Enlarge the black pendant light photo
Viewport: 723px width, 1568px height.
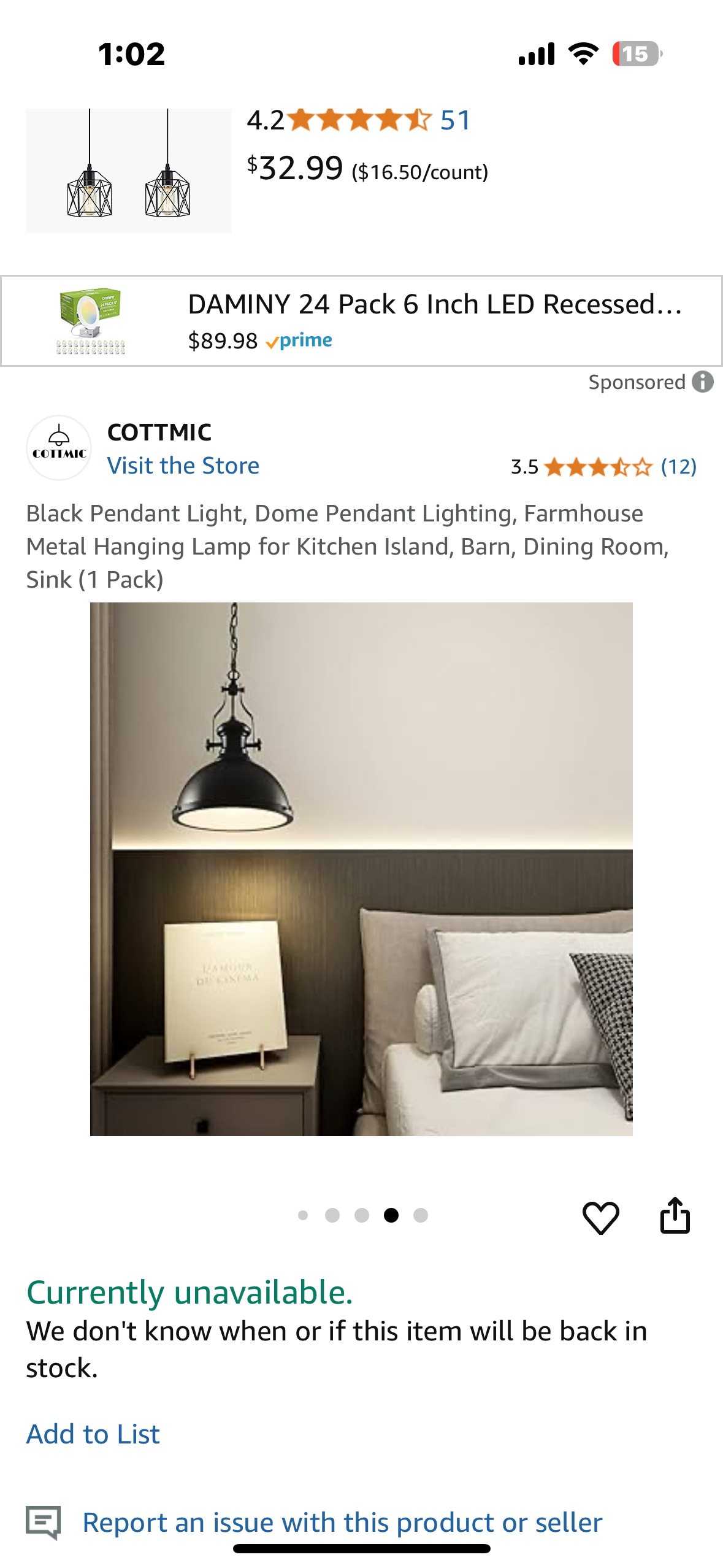click(x=361, y=869)
